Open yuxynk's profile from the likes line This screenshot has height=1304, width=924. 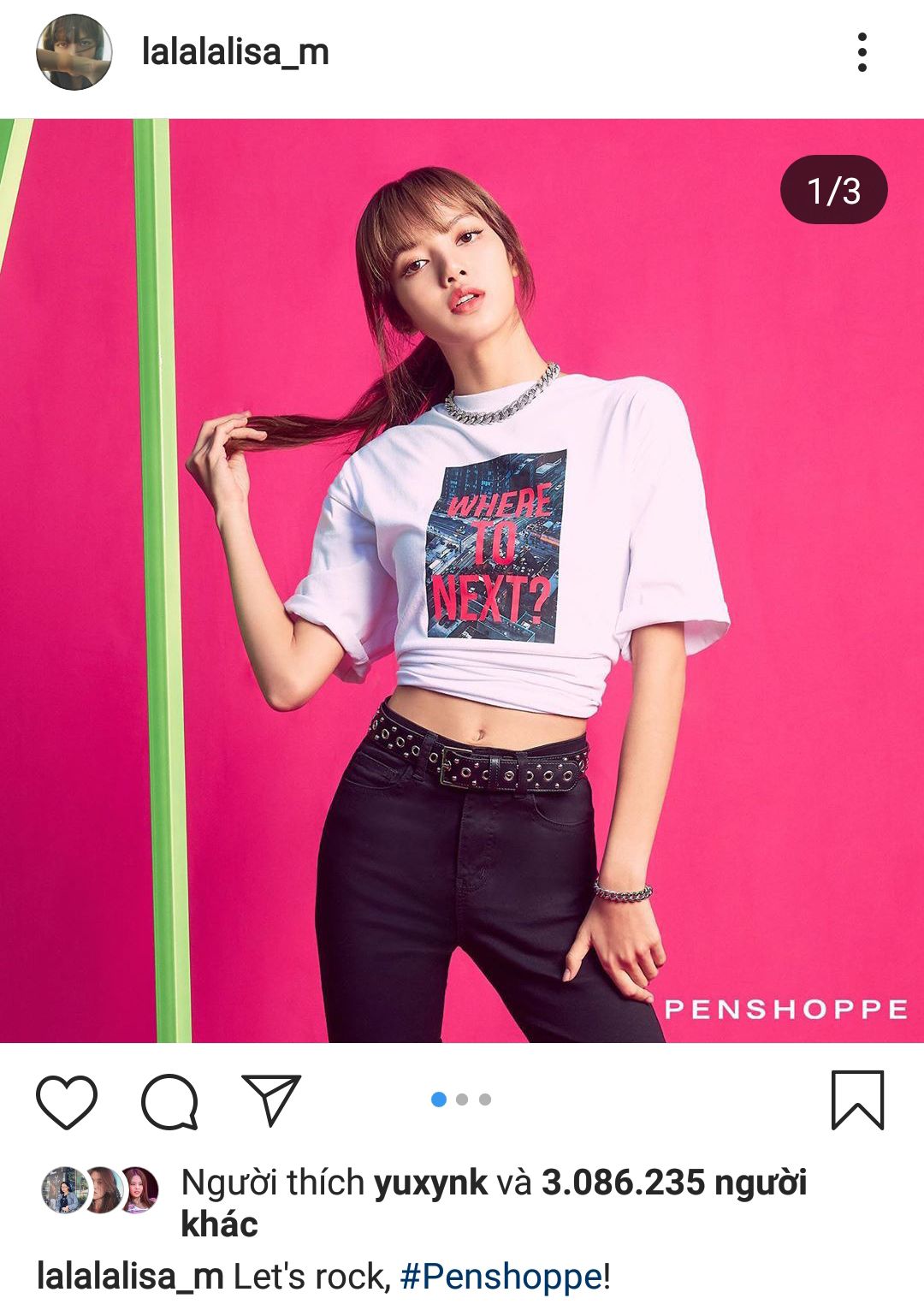431,1183
